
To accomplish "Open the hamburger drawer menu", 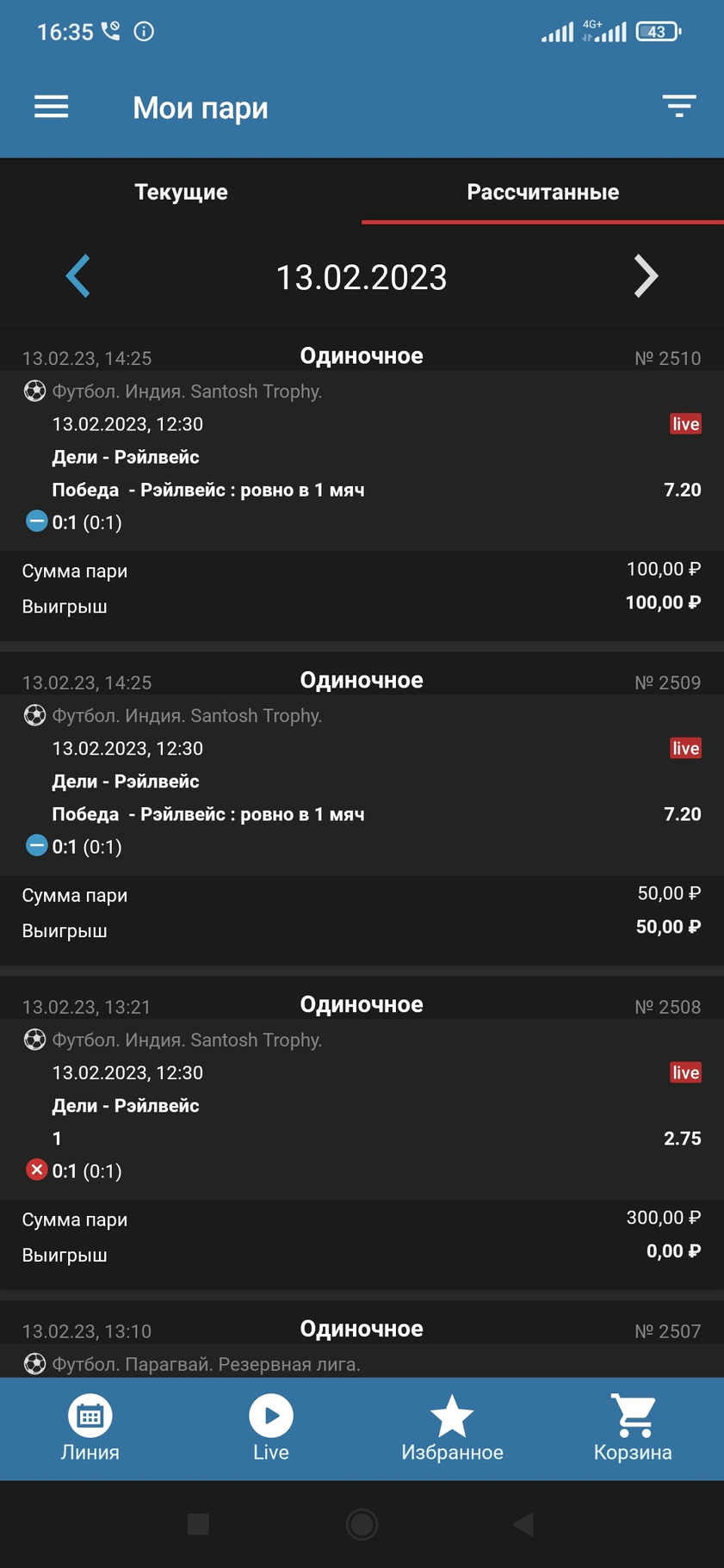I will pyautogui.click(x=51, y=107).
